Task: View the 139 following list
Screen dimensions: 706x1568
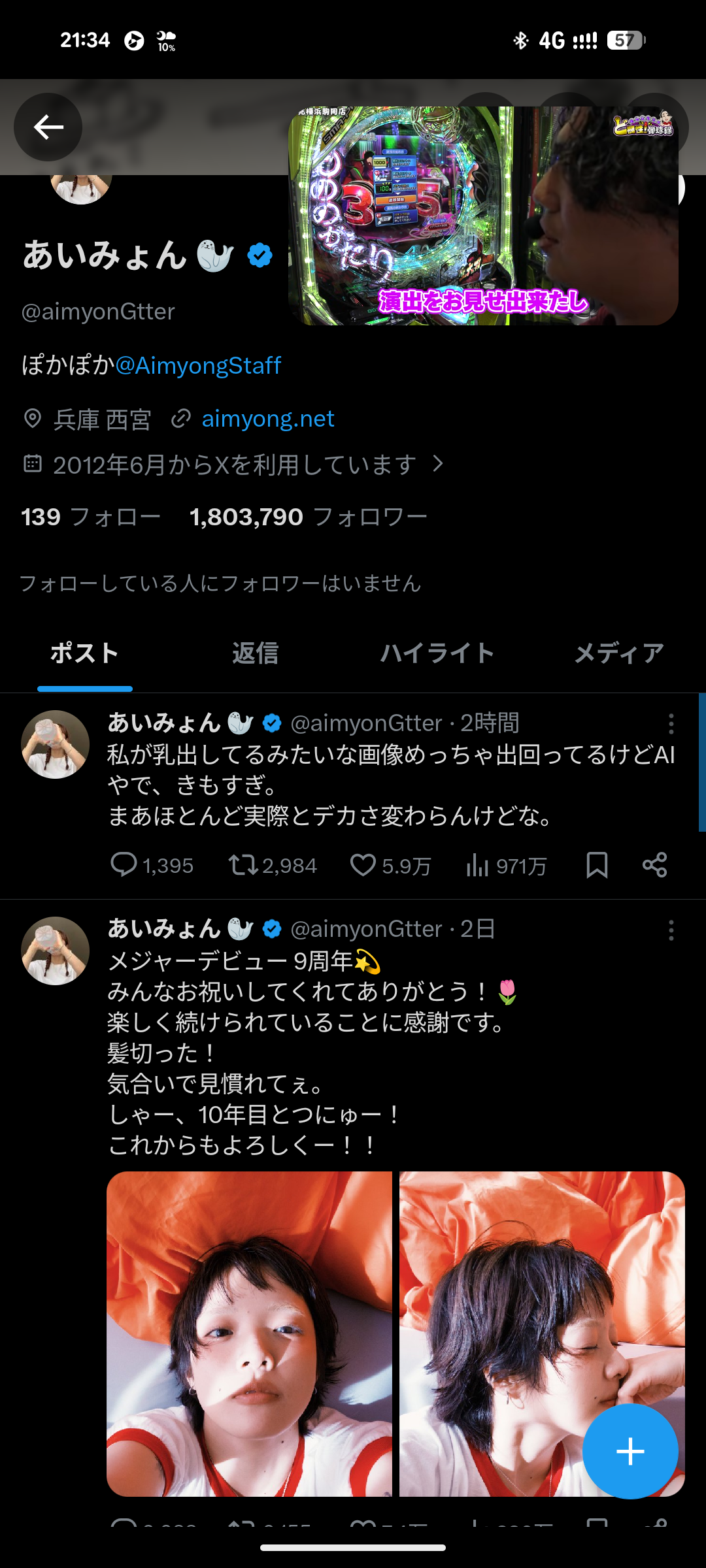Action: [x=90, y=517]
